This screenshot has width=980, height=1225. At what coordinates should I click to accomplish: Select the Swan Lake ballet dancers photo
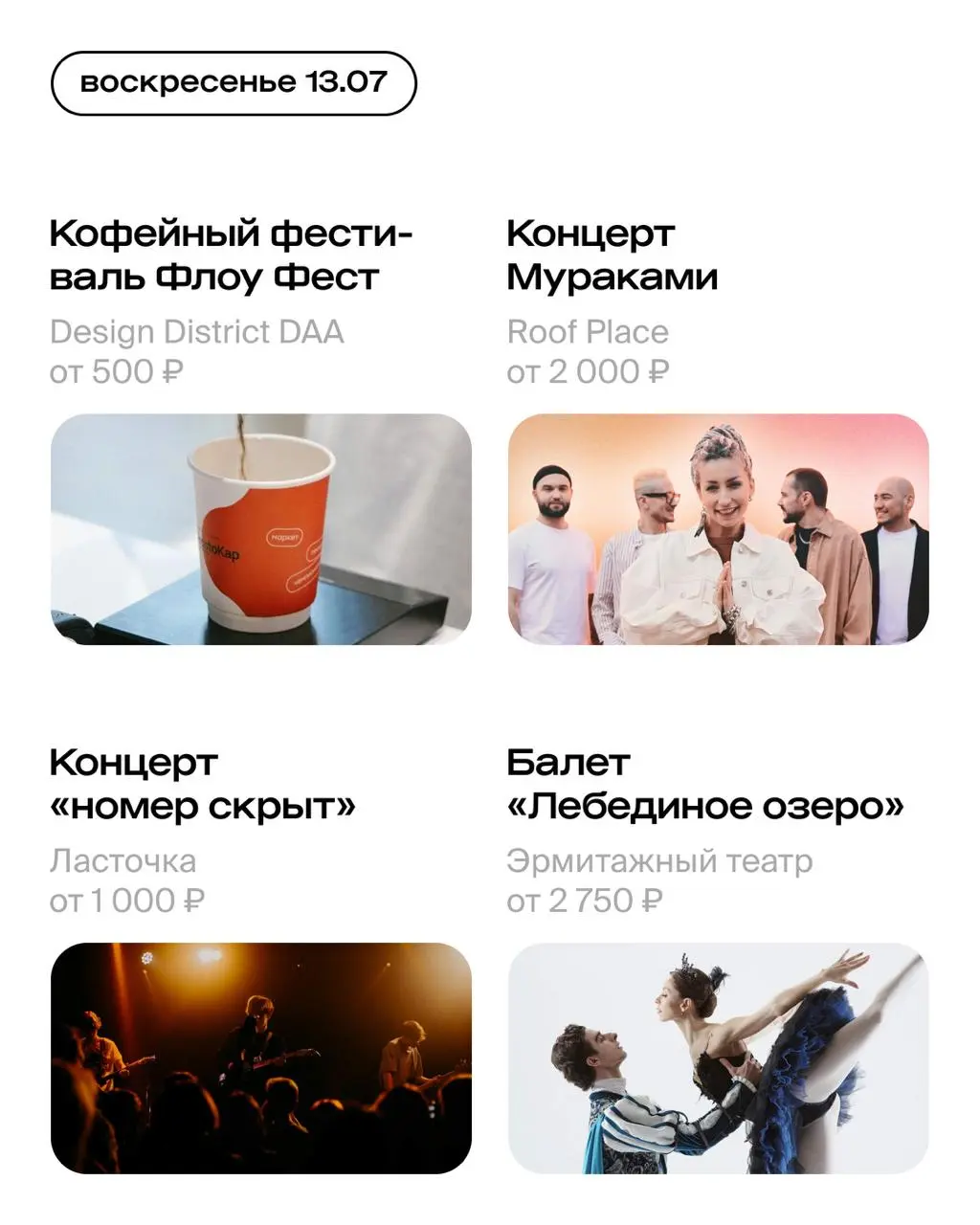coord(721,1059)
